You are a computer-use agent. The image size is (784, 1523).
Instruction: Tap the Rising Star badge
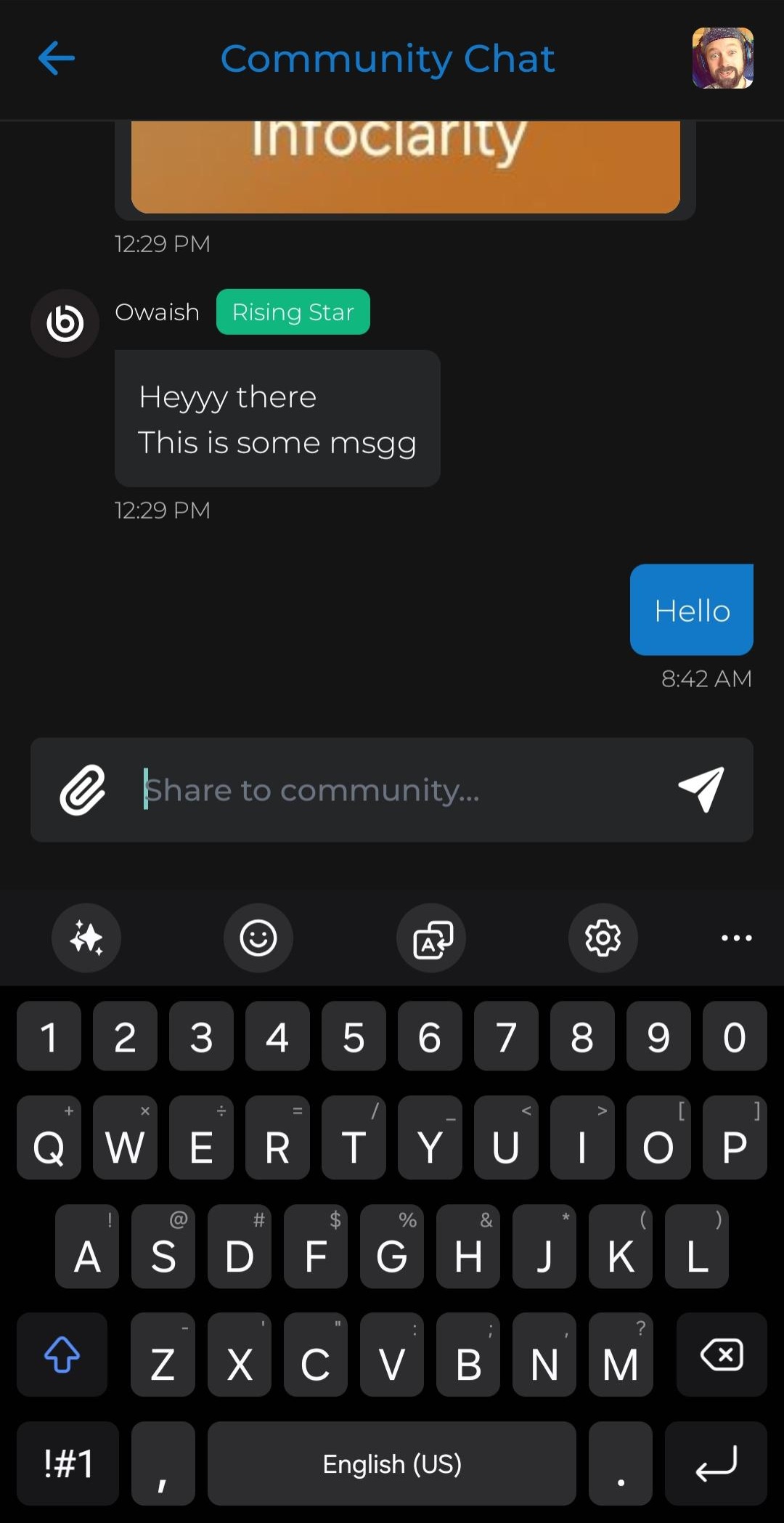pos(293,312)
